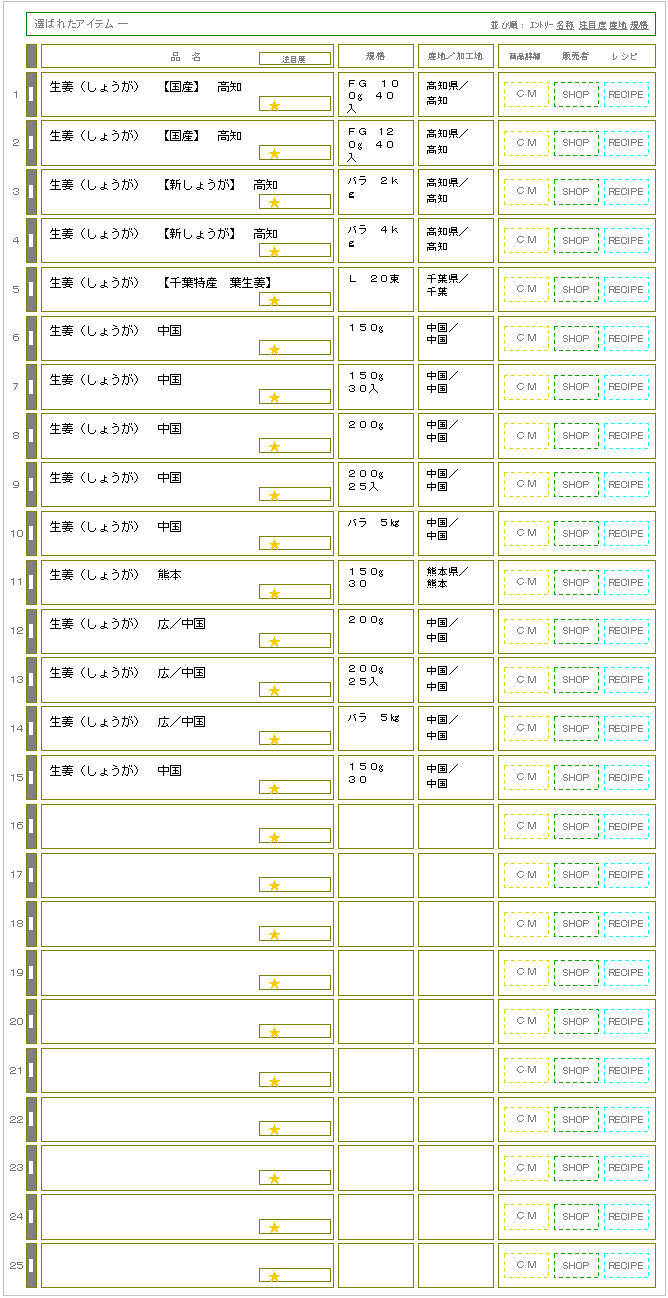Open CM details for item 1
The width and height of the screenshot is (668, 1298).
526,94
